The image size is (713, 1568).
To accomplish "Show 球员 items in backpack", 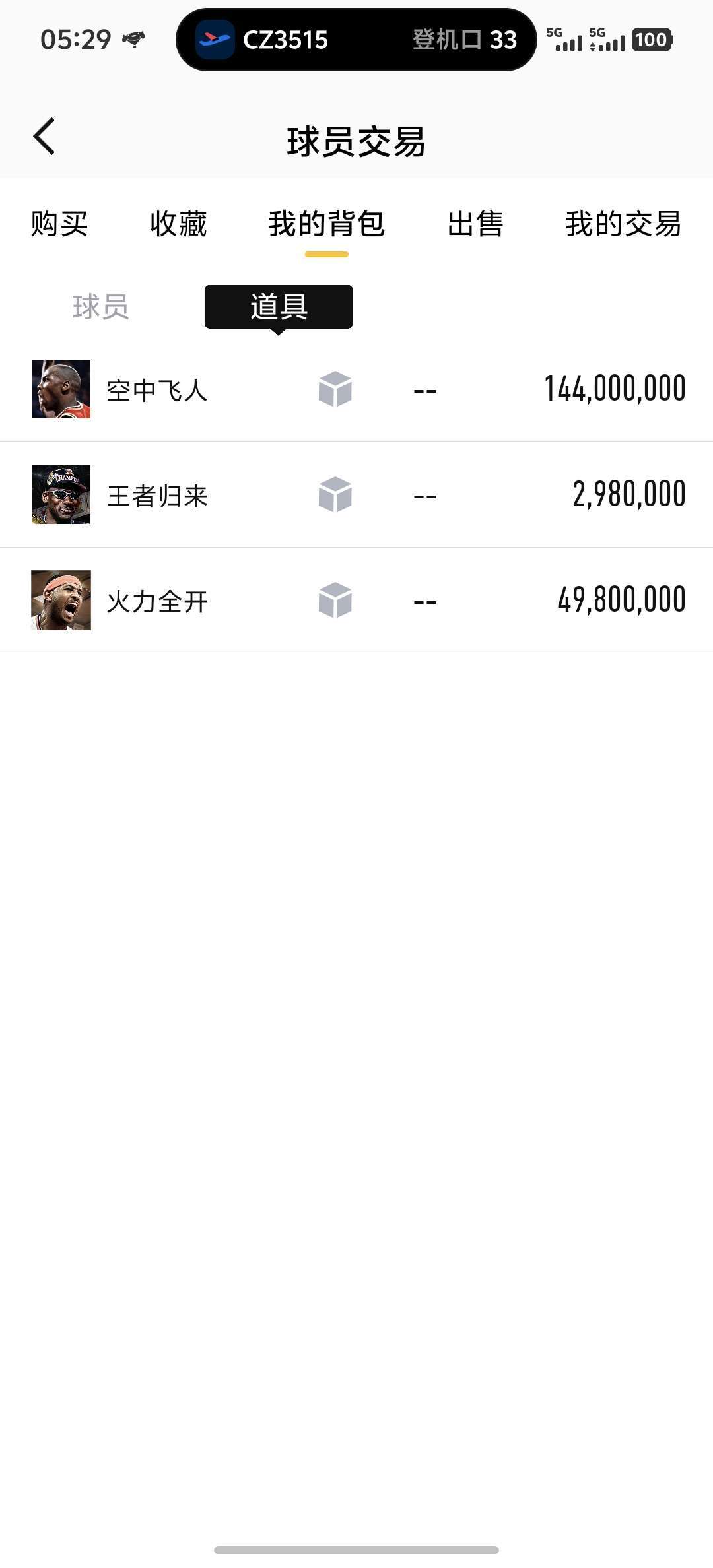I will pos(100,307).
